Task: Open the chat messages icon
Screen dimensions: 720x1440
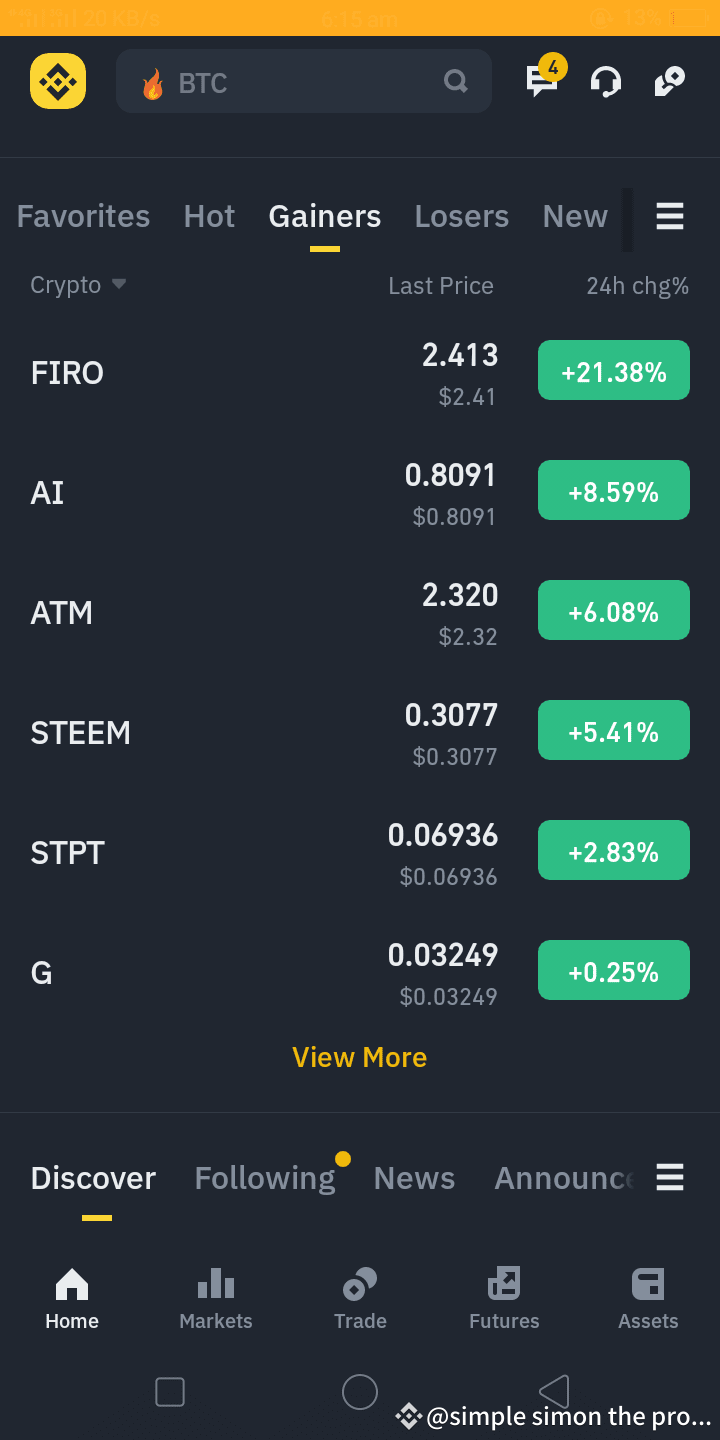Action: point(542,81)
